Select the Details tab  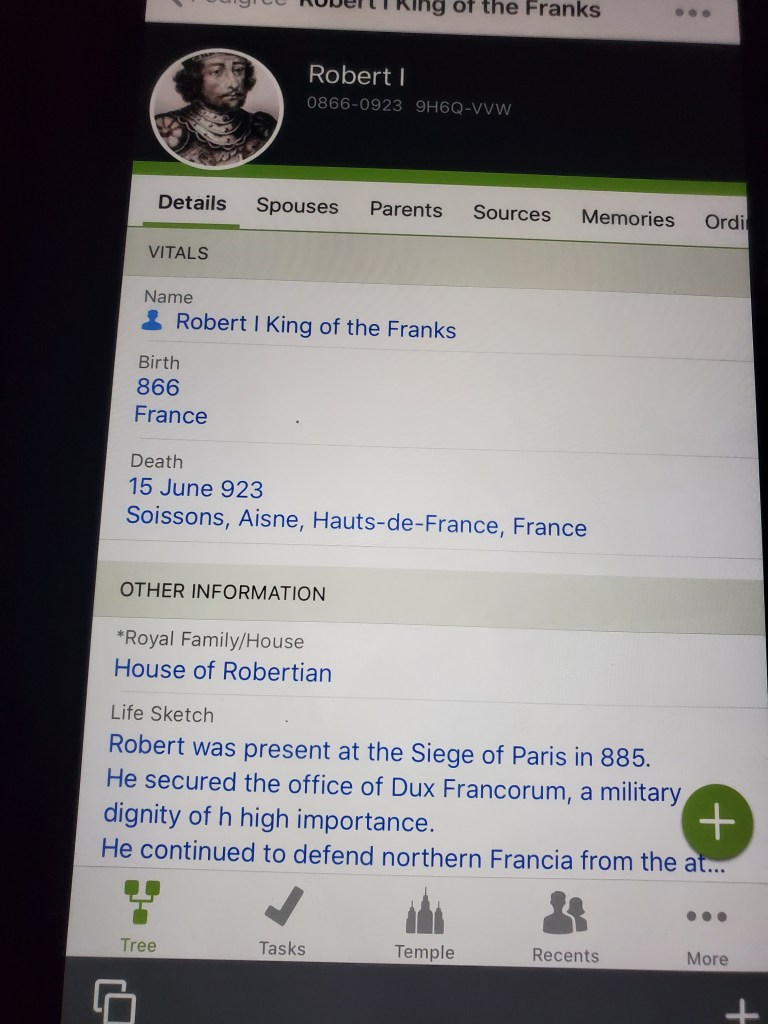(192, 203)
